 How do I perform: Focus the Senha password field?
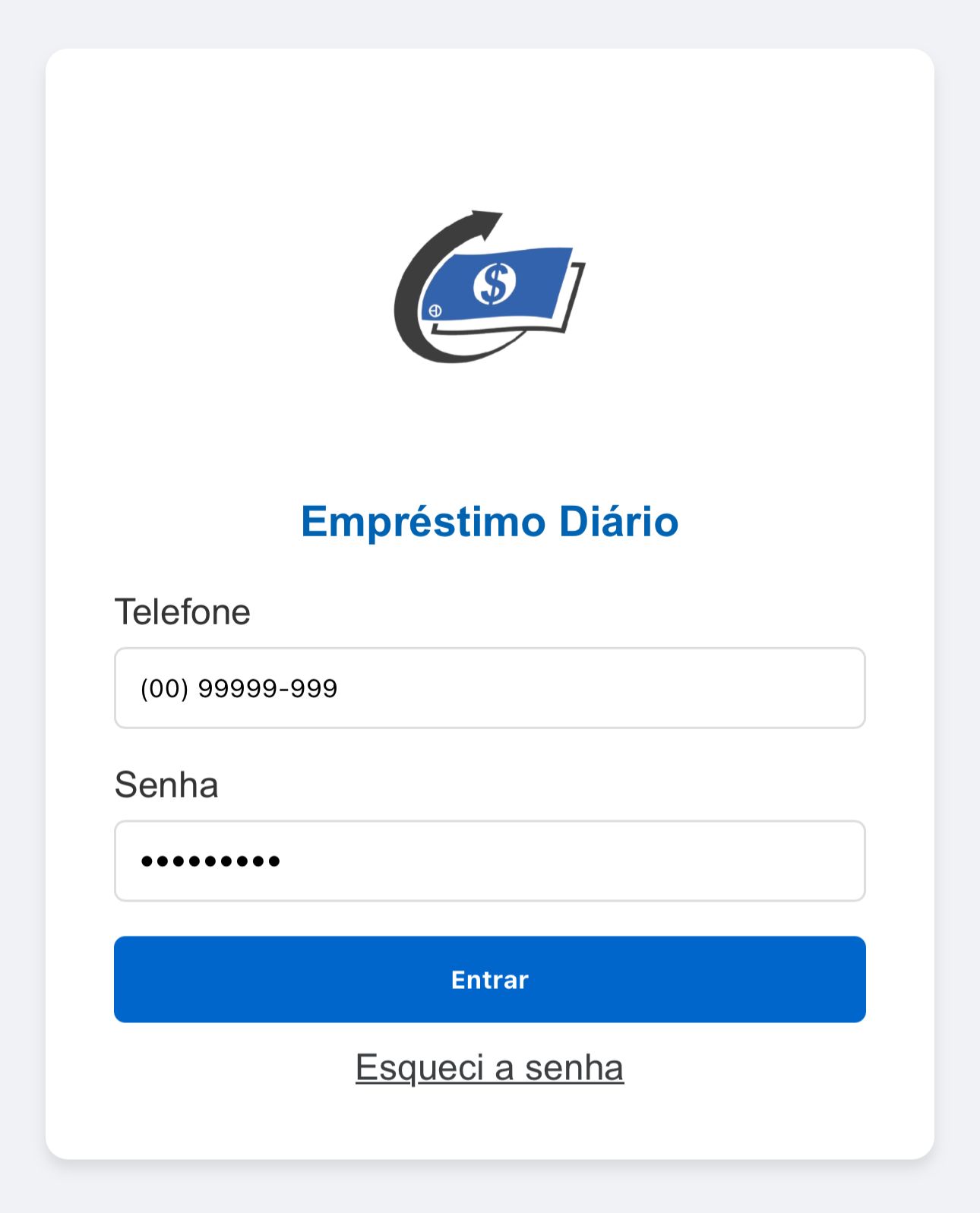[x=489, y=861]
